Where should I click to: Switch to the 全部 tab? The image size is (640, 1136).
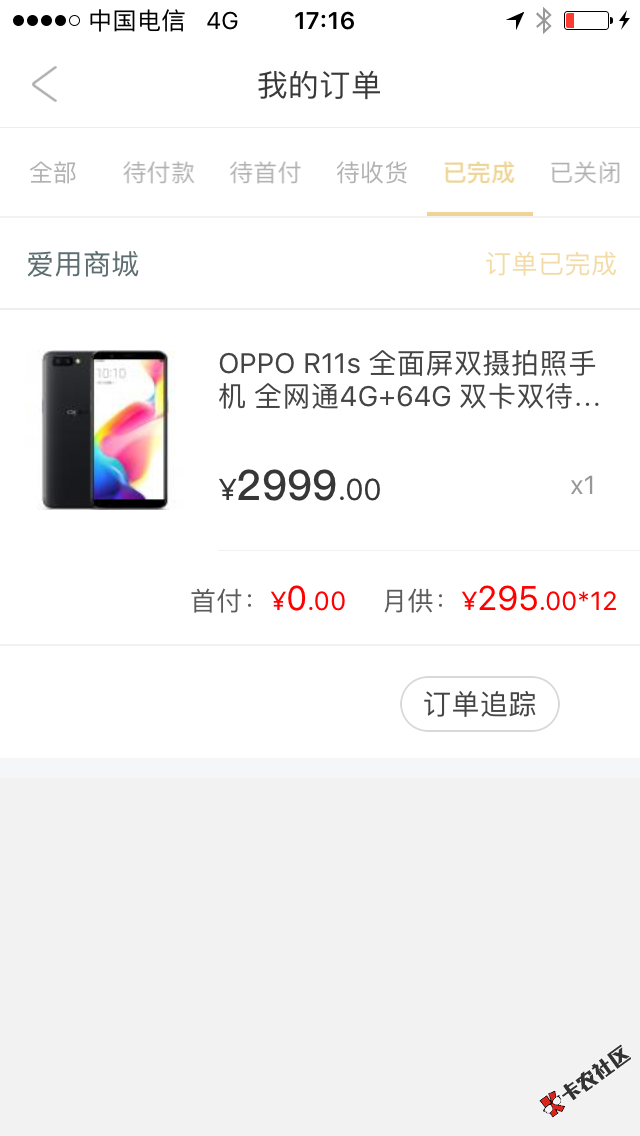[53, 173]
